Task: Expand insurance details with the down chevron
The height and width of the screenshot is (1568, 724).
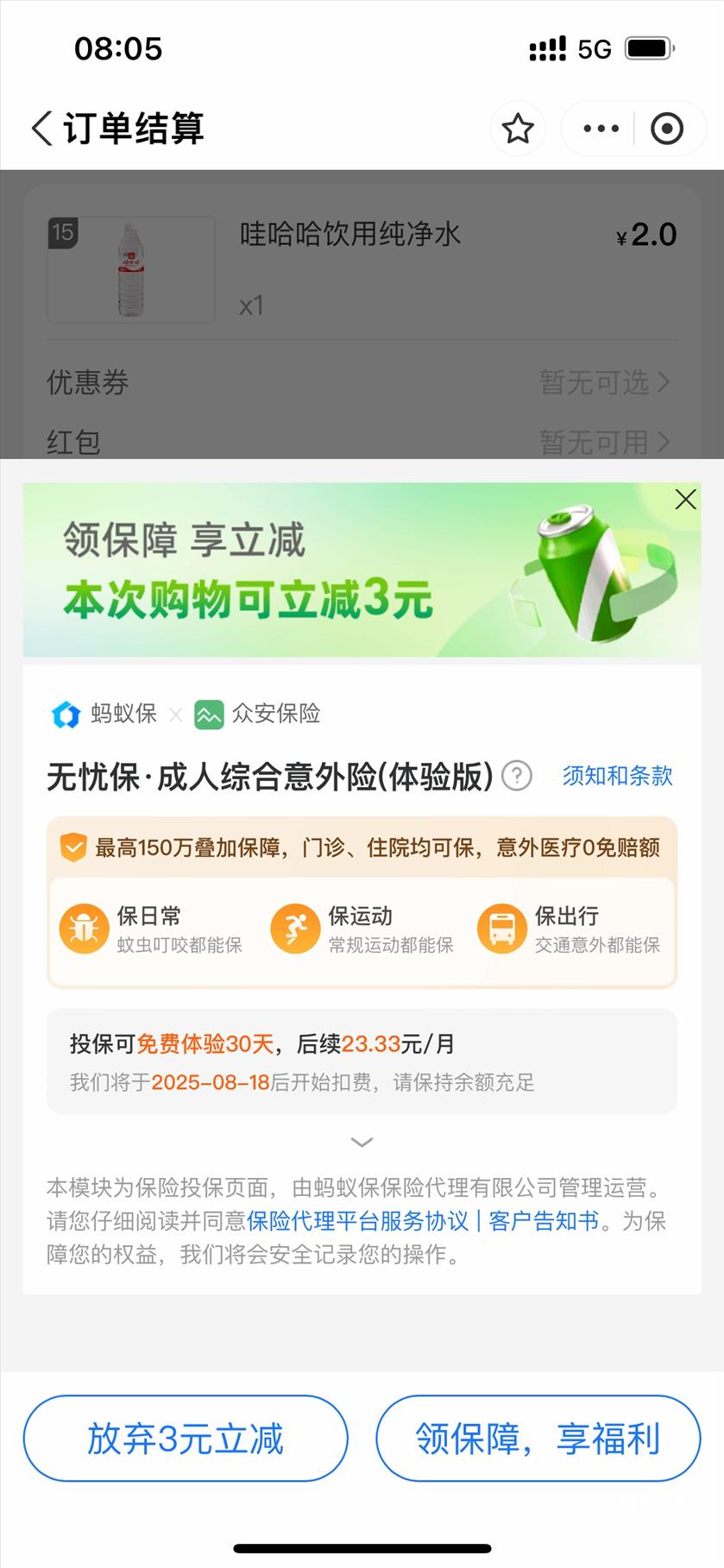Action: 362,1142
